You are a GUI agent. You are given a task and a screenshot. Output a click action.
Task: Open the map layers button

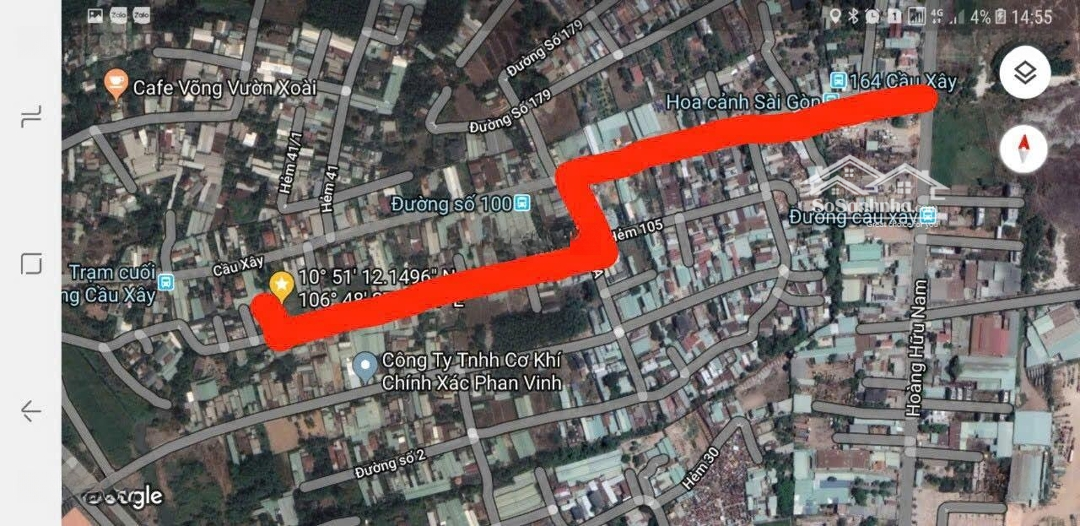[1024, 72]
